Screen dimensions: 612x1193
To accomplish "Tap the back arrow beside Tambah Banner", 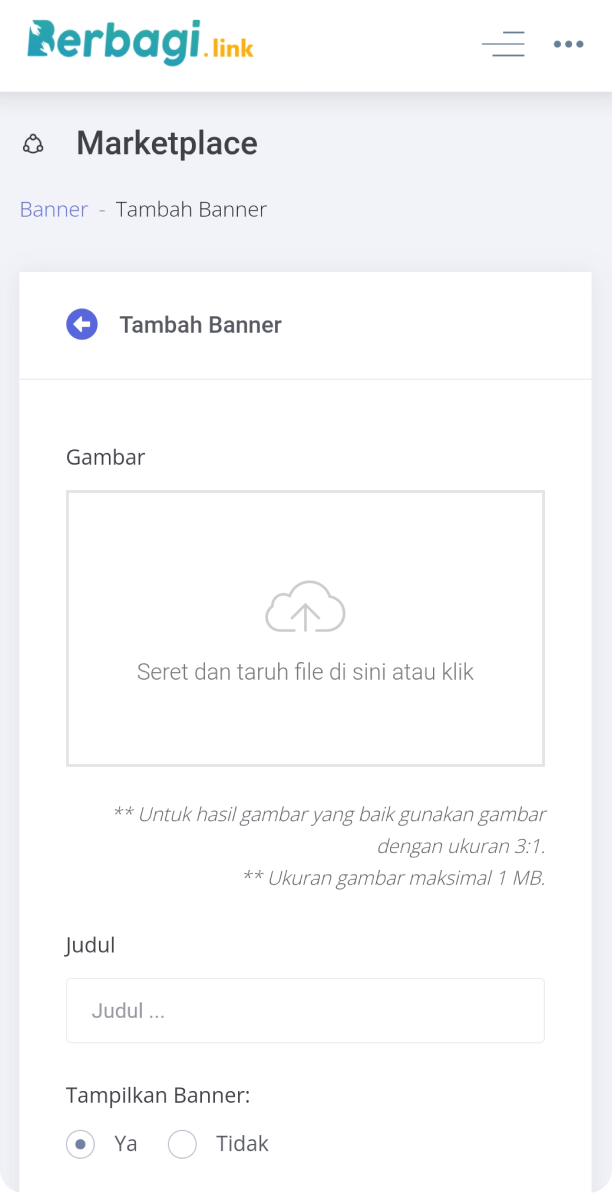I will [x=82, y=324].
